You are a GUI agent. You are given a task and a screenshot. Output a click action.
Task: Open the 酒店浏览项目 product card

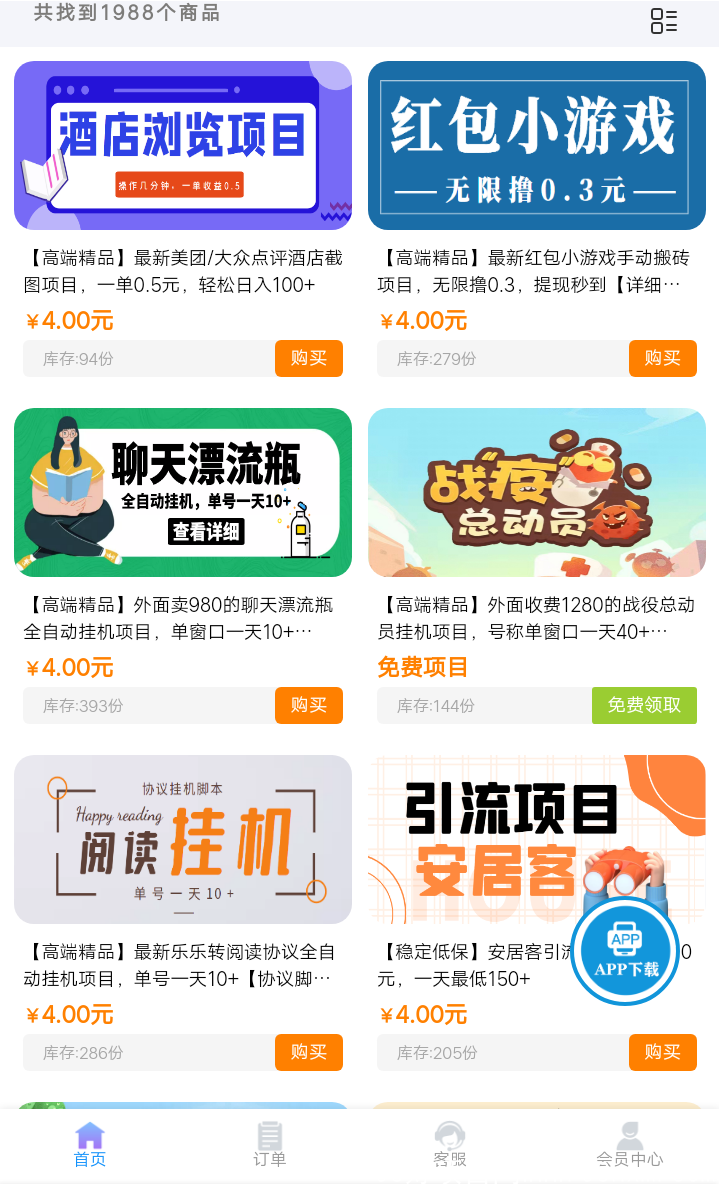183,146
